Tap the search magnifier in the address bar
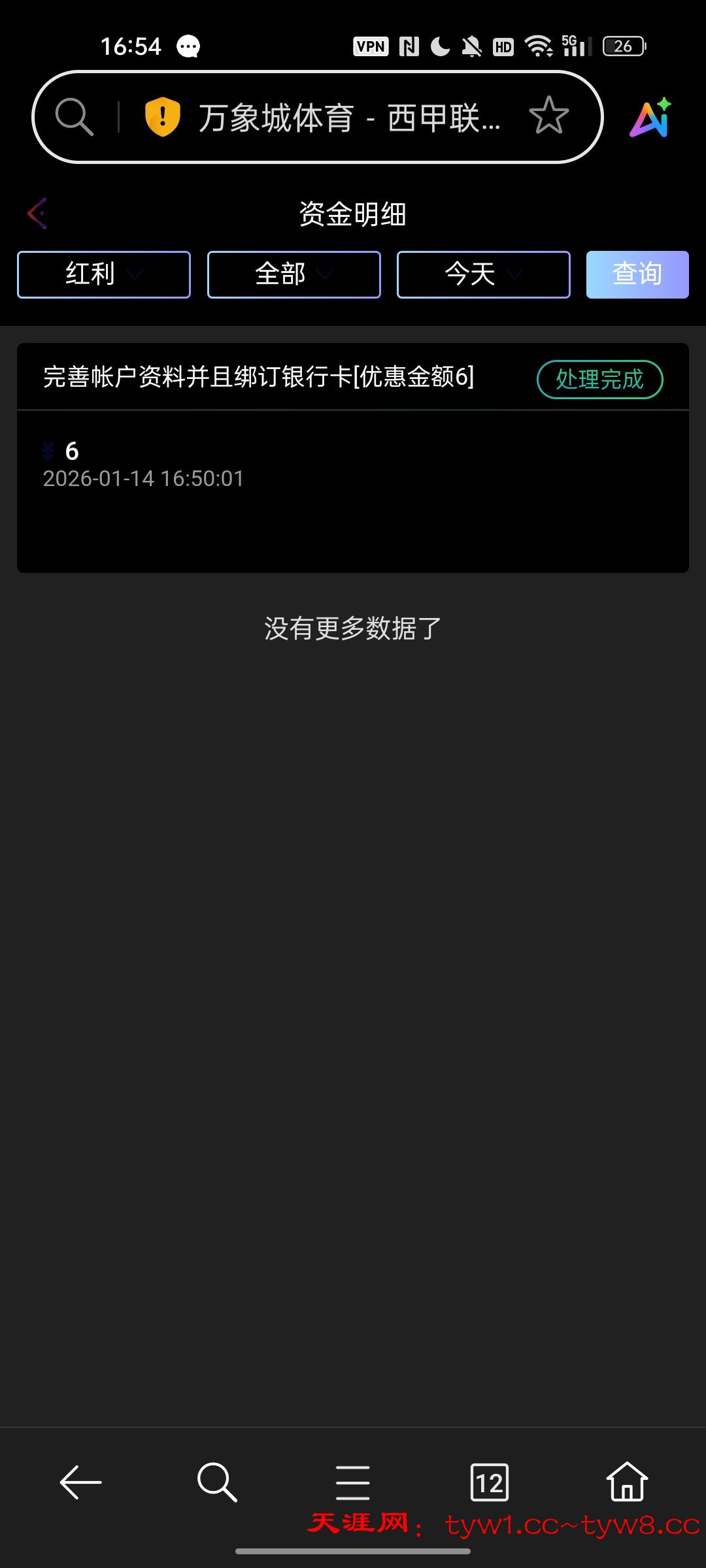Viewport: 706px width, 1568px height. click(74, 117)
